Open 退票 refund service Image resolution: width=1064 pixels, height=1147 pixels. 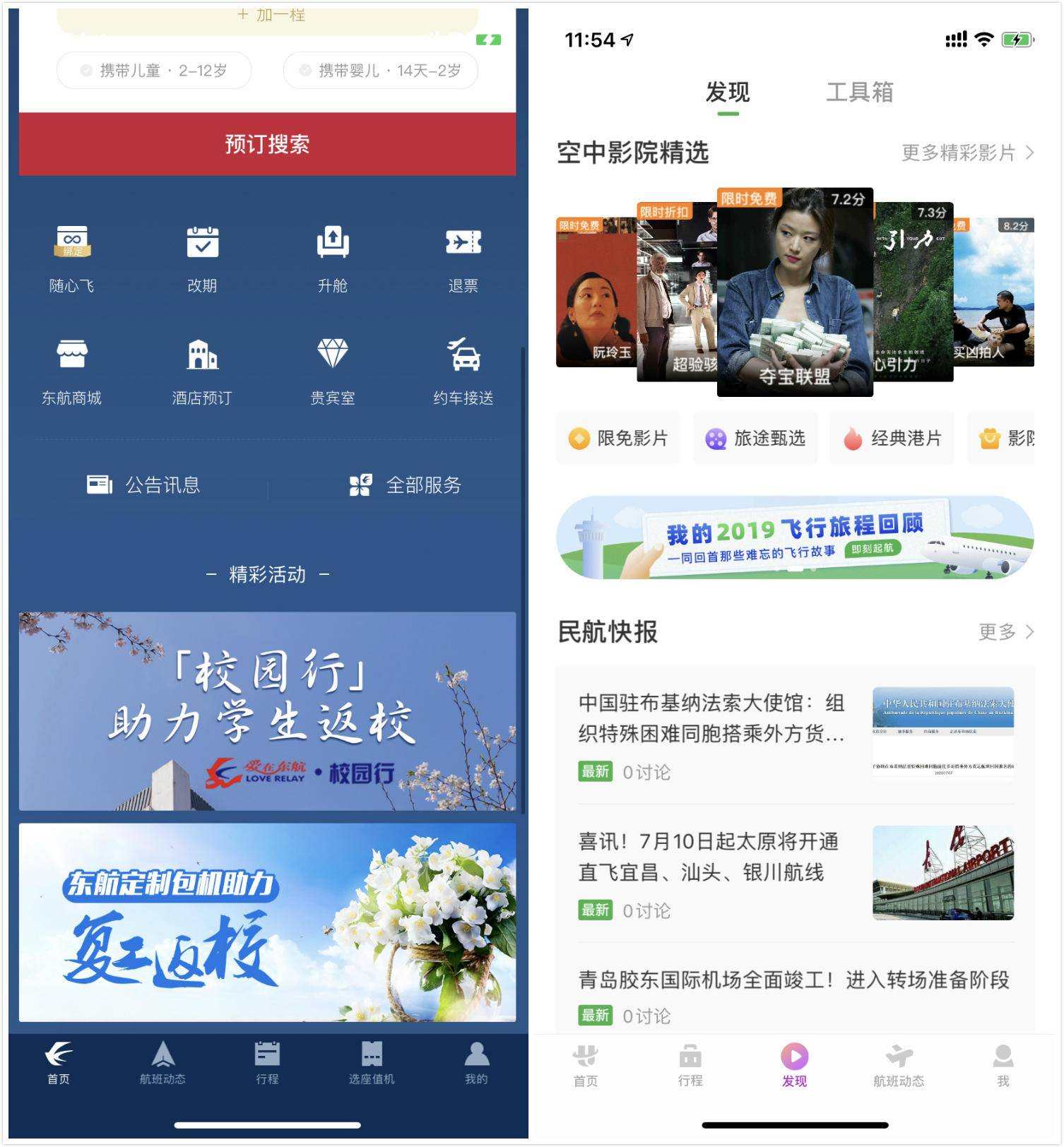(463, 258)
